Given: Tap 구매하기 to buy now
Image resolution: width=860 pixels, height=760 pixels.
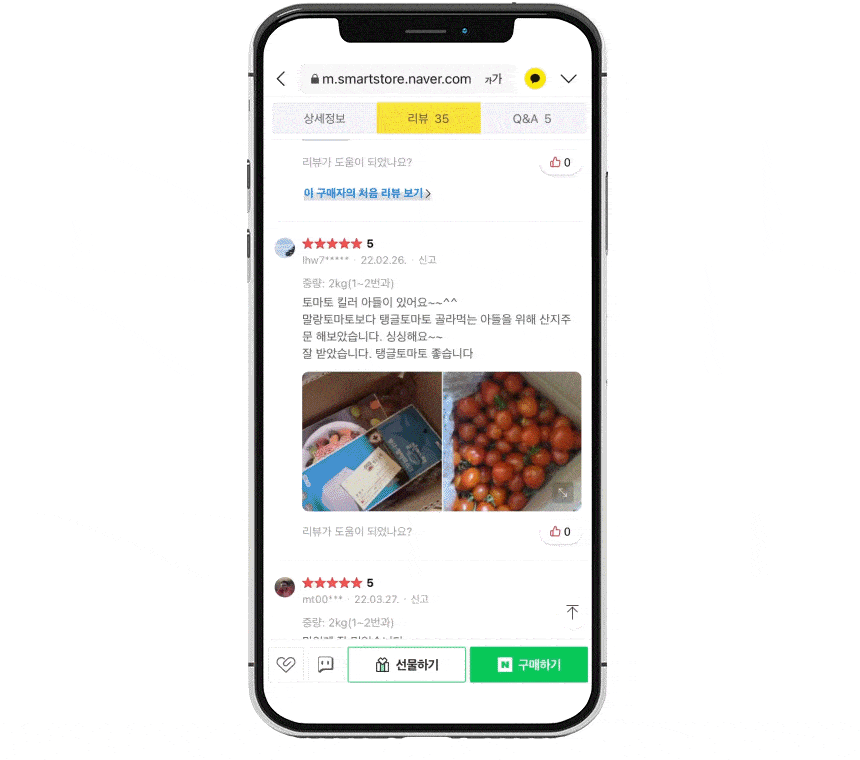Looking at the screenshot, I should [528, 664].
